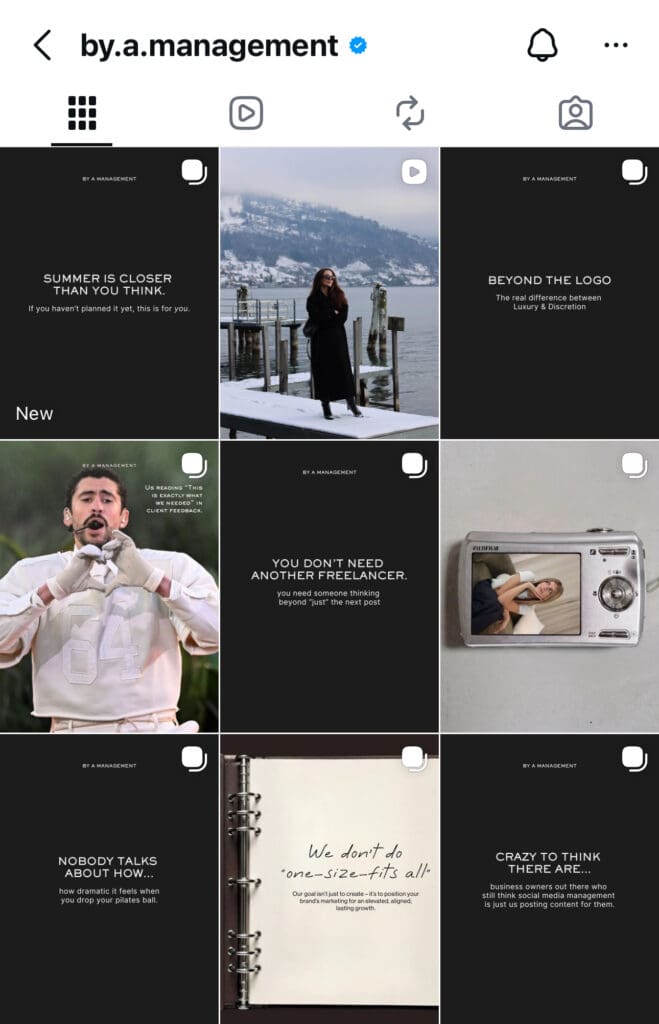Image resolution: width=659 pixels, height=1024 pixels.
Task: Open the 'Summer is closer than you think' post
Action: click(108, 293)
